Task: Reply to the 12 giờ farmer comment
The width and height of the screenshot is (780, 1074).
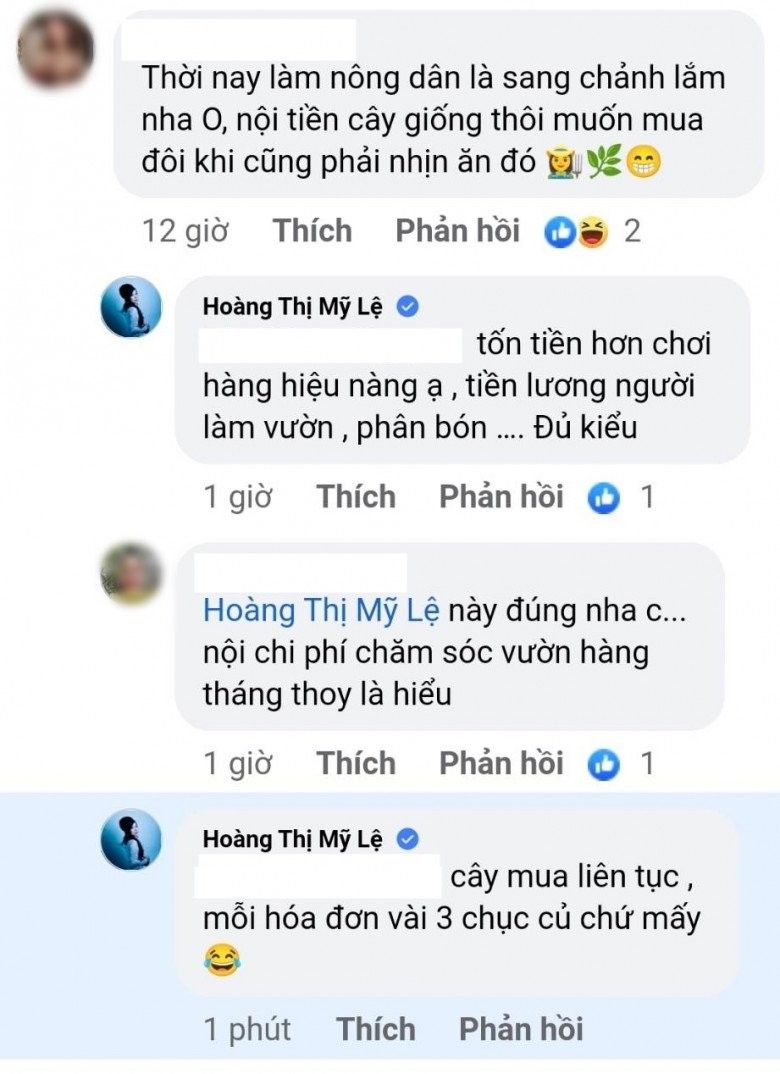Action: (457, 231)
